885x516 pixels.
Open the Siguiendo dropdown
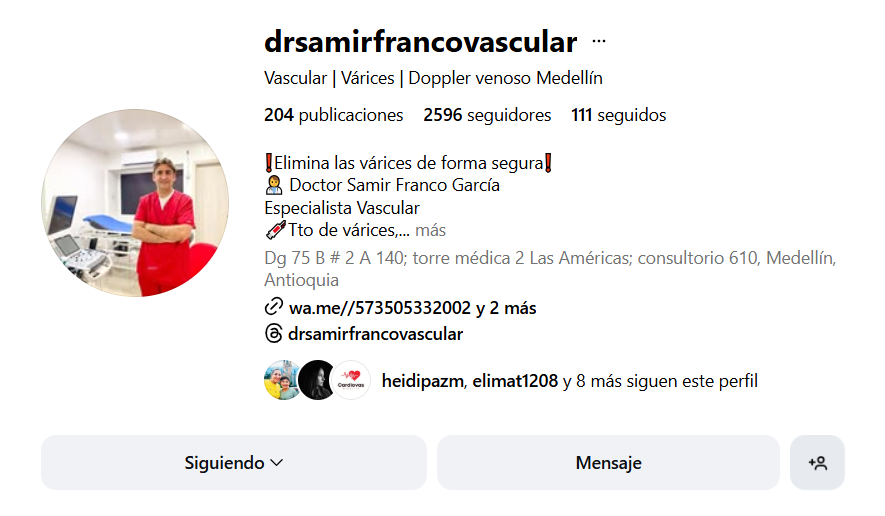coord(234,463)
